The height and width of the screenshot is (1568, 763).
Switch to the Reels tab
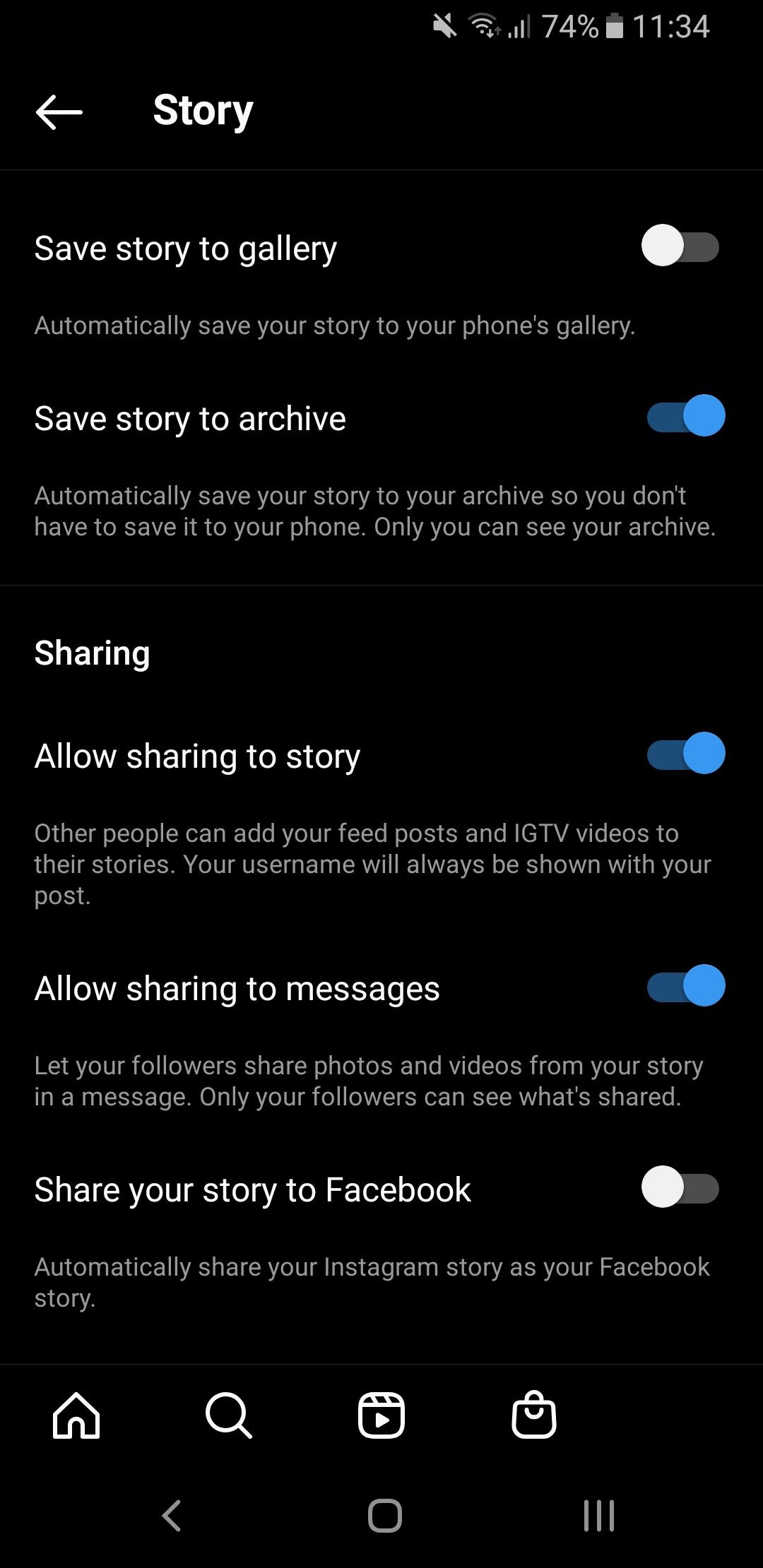[x=381, y=1415]
